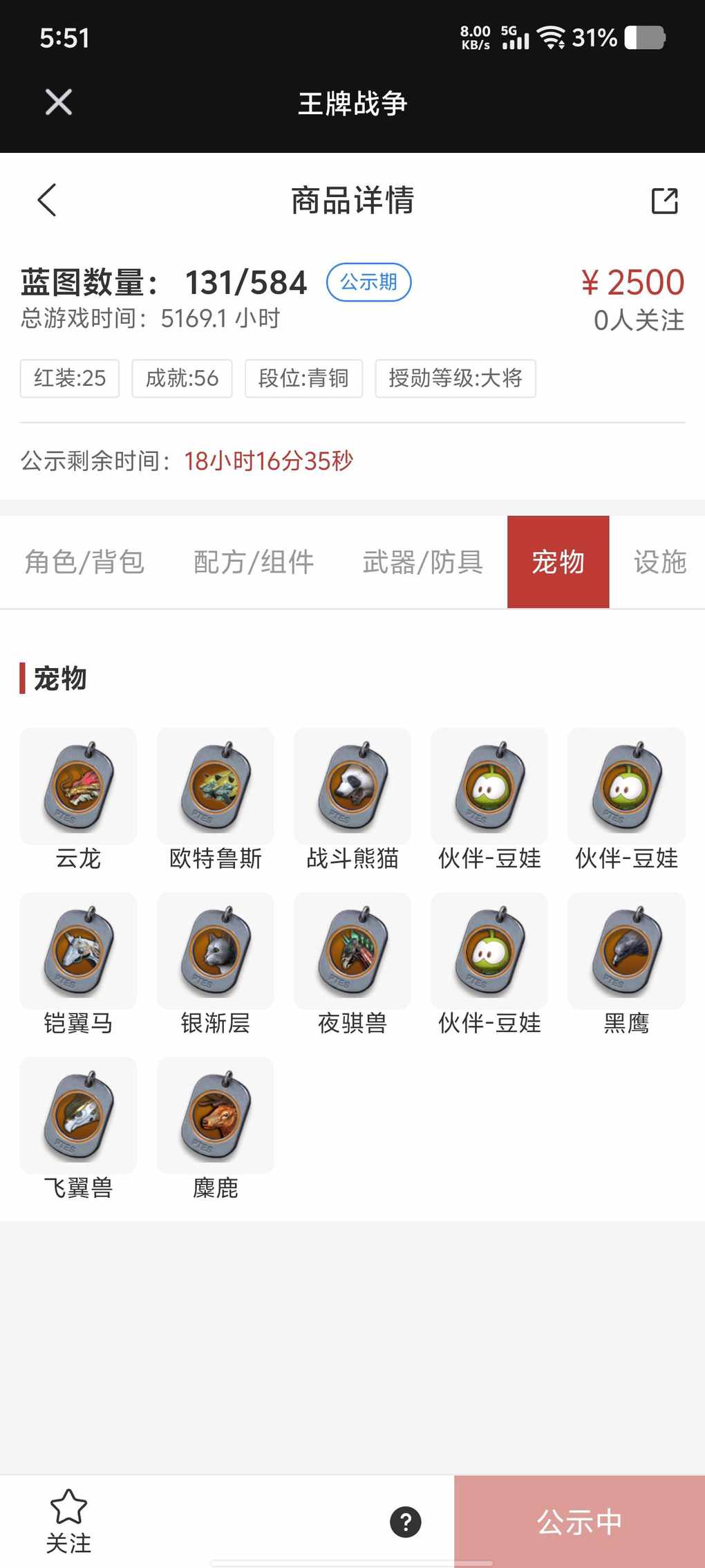The image size is (705, 1568).
Task: Open the 飞翼兽 pet tile
Action: click(x=78, y=1115)
